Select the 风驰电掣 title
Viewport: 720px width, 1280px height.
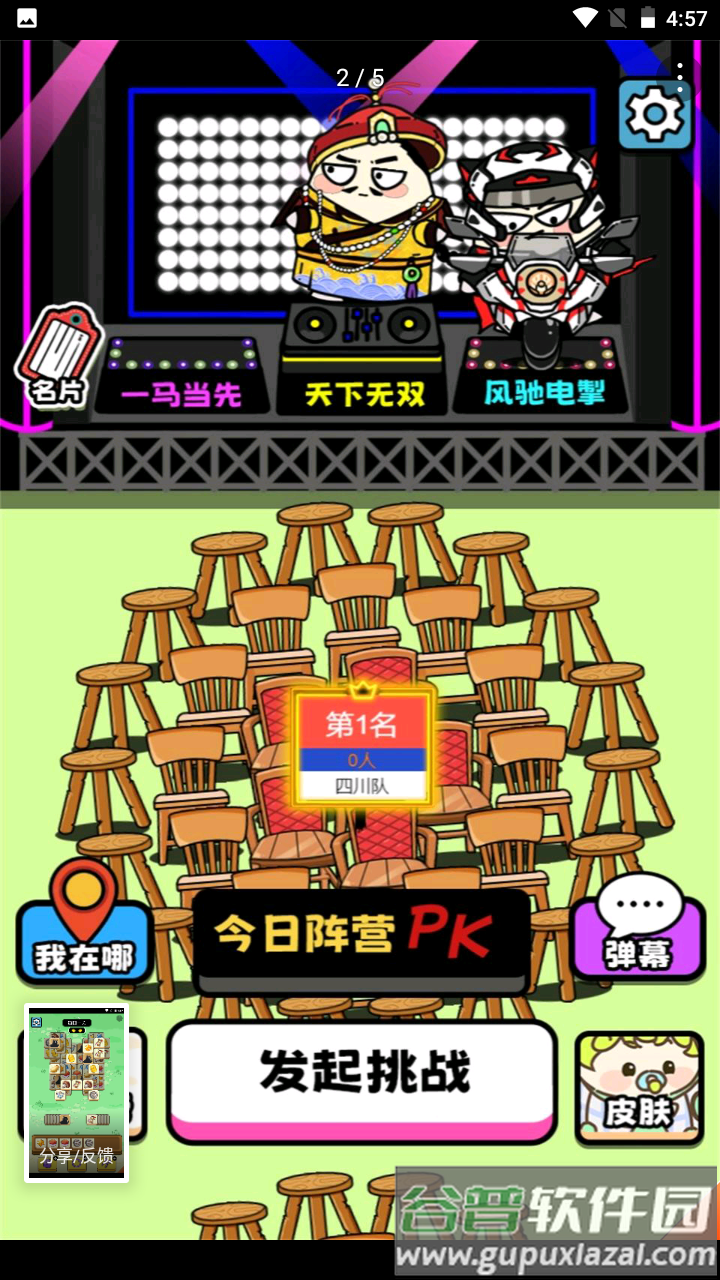tap(545, 392)
